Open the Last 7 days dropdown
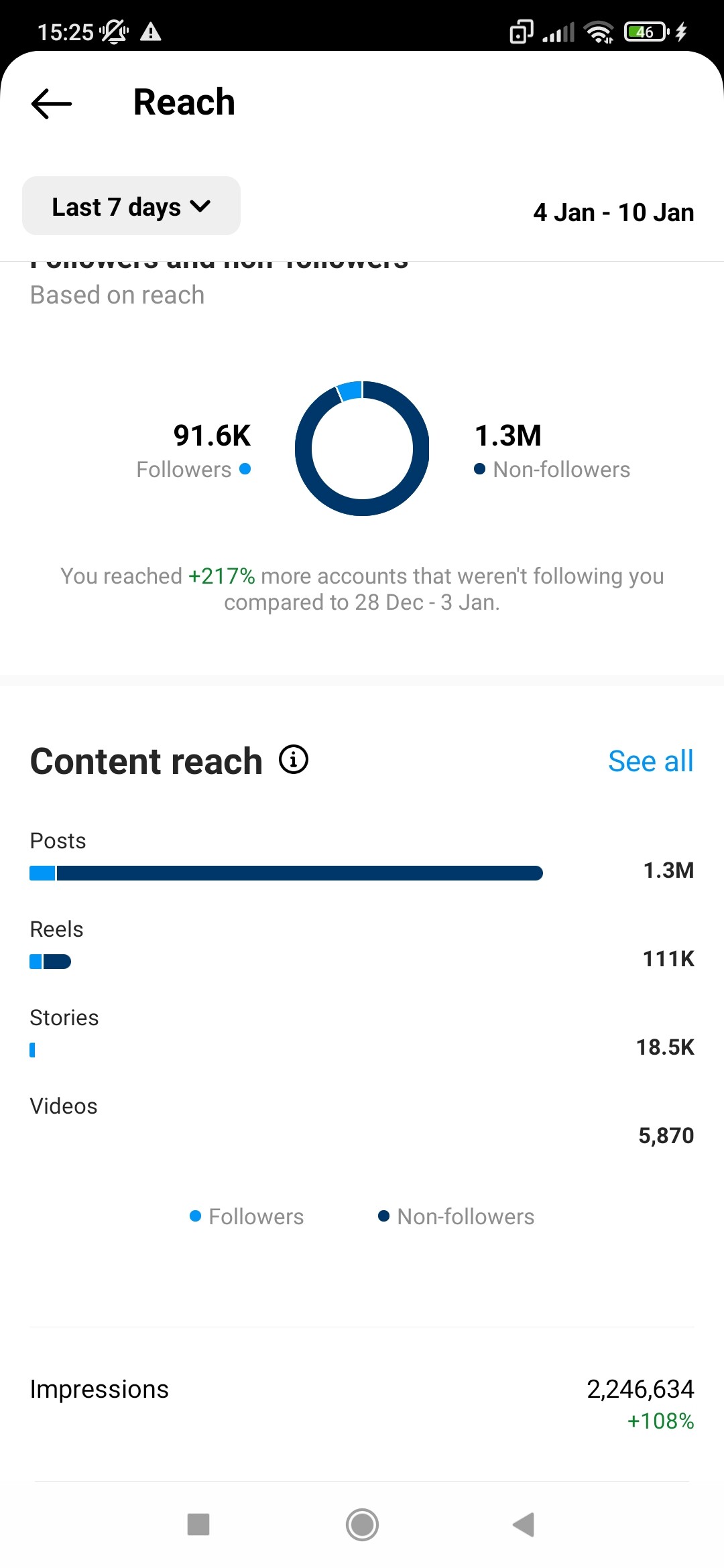724x1568 pixels. click(x=131, y=206)
